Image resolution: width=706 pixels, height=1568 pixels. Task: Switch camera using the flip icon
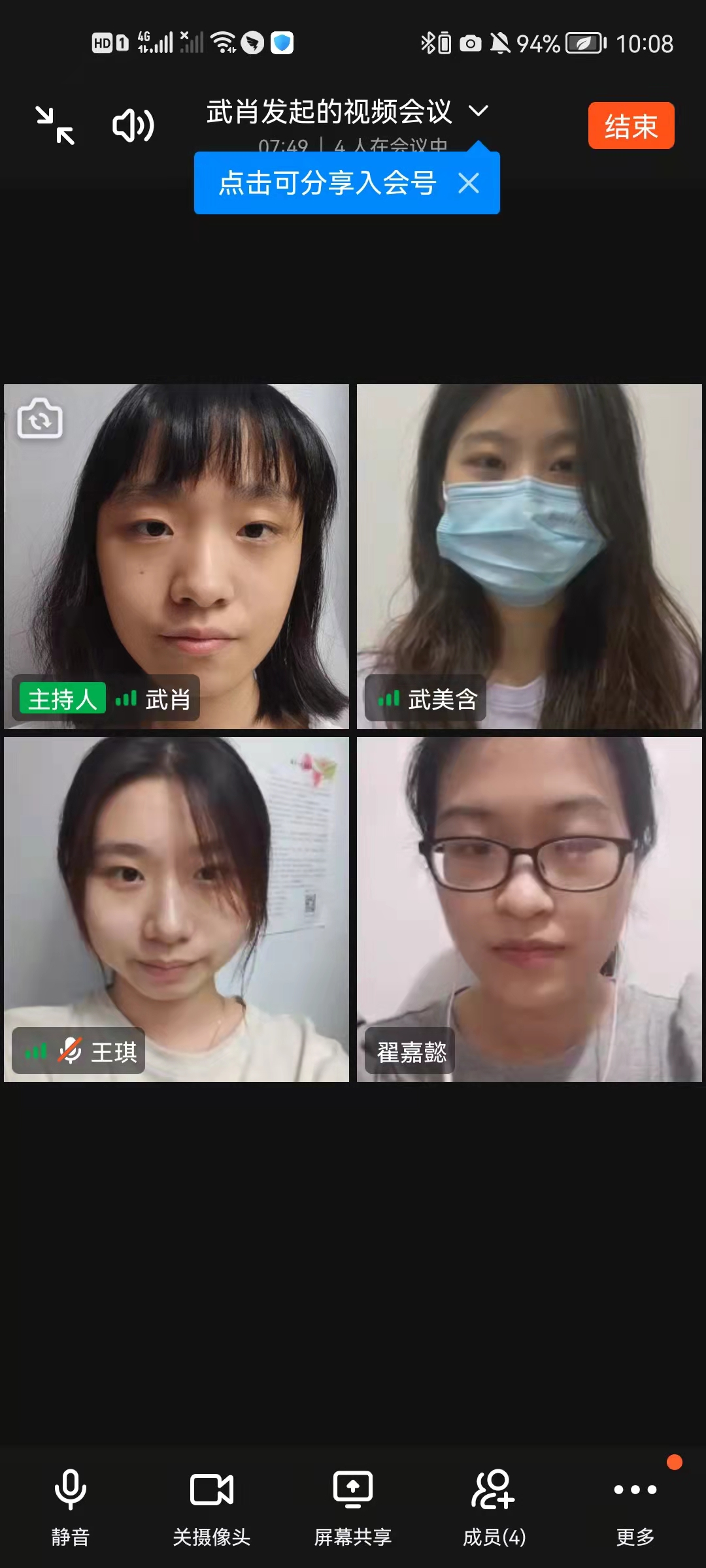pyautogui.click(x=40, y=419)
